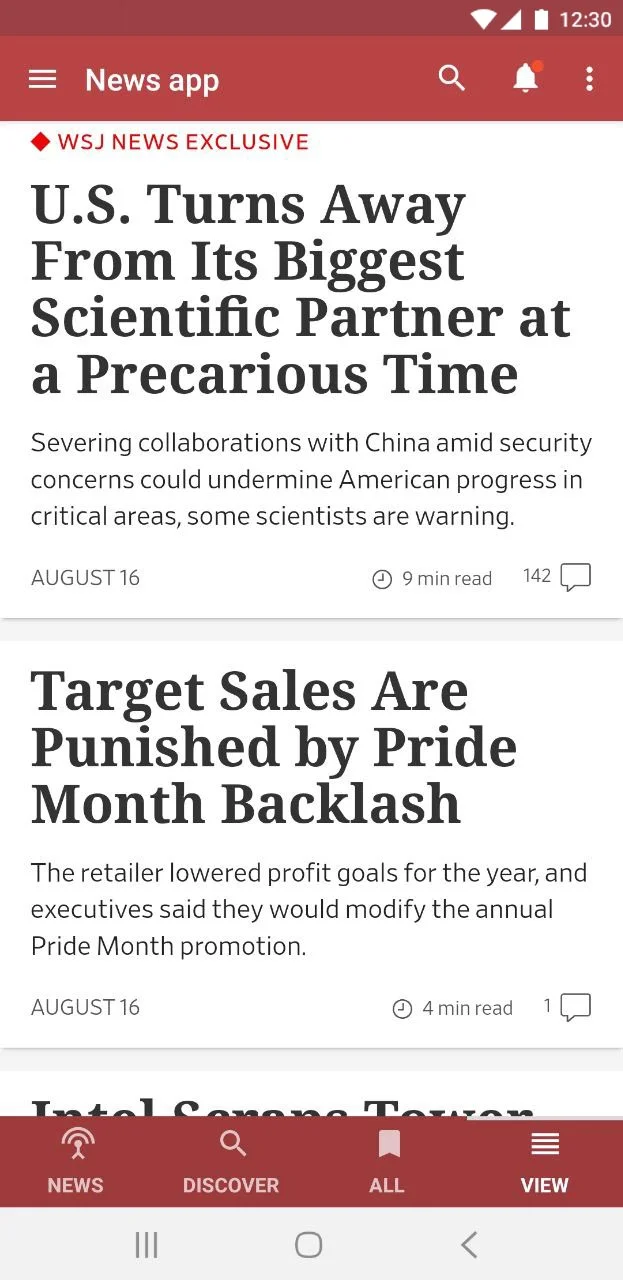Read the Target Sales Pride Month article

click(x=275, y=748)
